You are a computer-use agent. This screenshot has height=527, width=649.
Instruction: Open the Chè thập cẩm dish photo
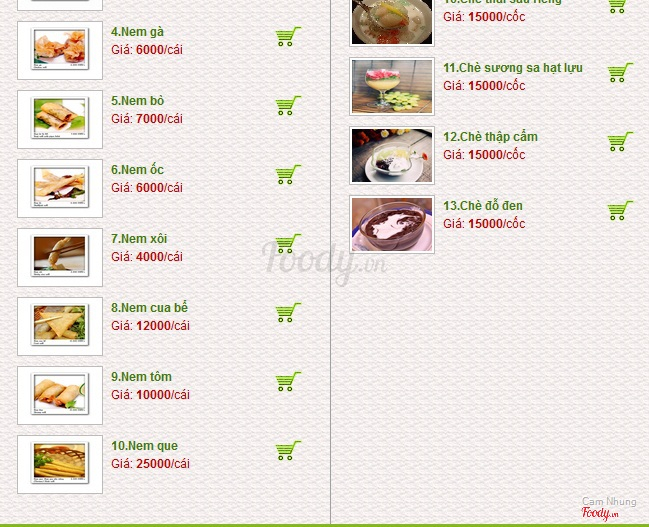coord(392,155)
